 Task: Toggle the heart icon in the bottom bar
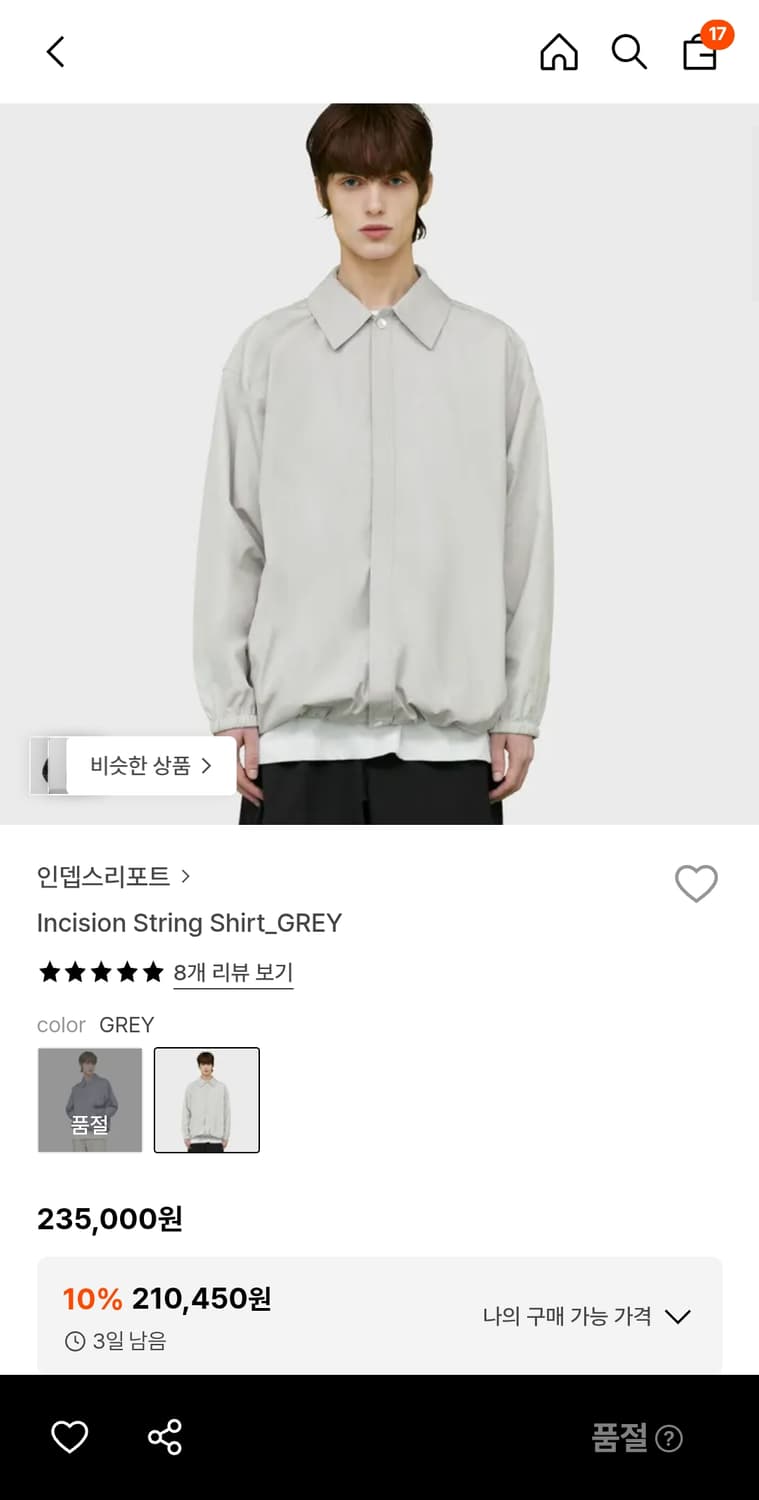(x=69, y=1437)
